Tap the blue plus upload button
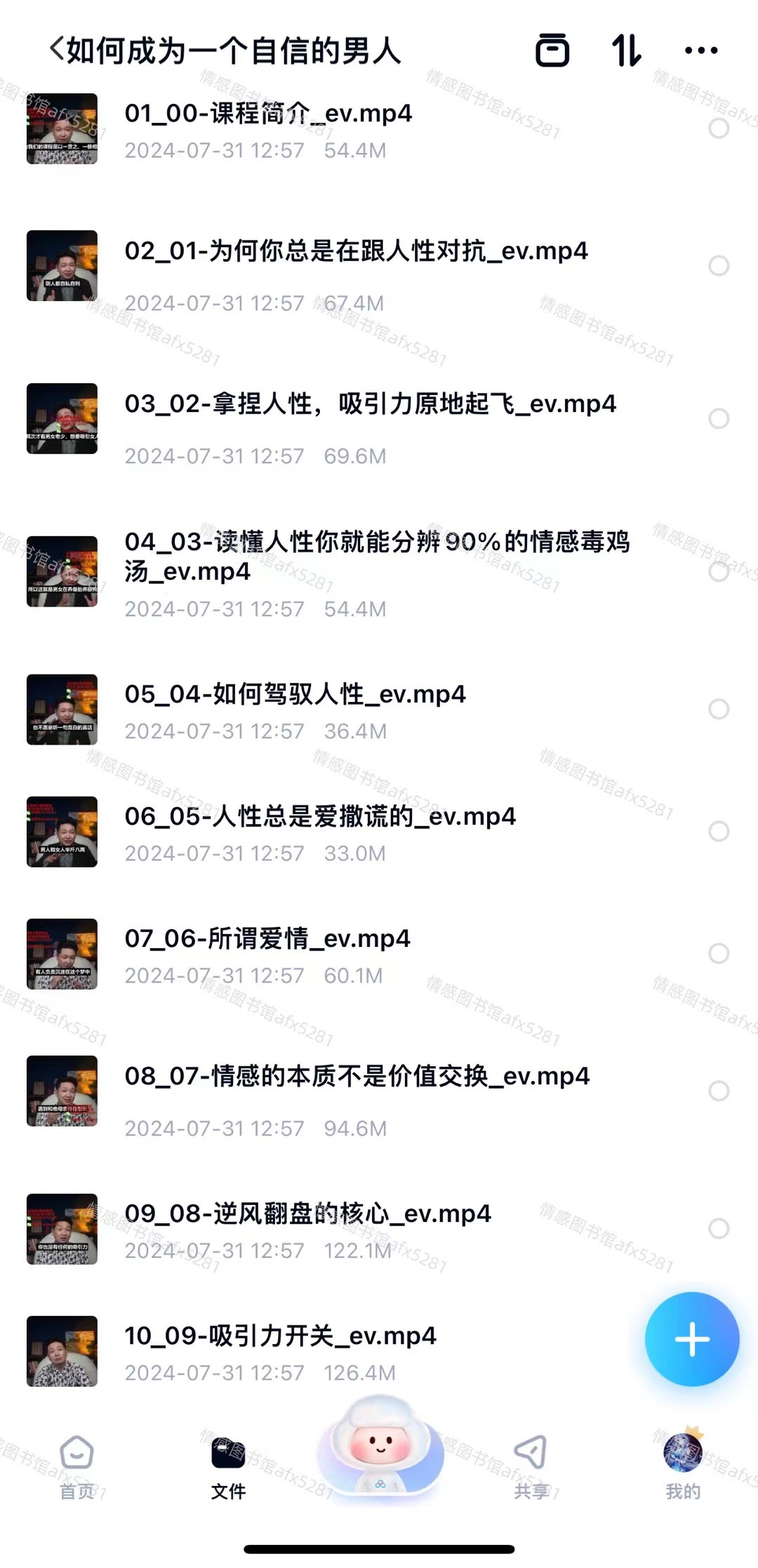758x1568 pixels. (692, 1339)
